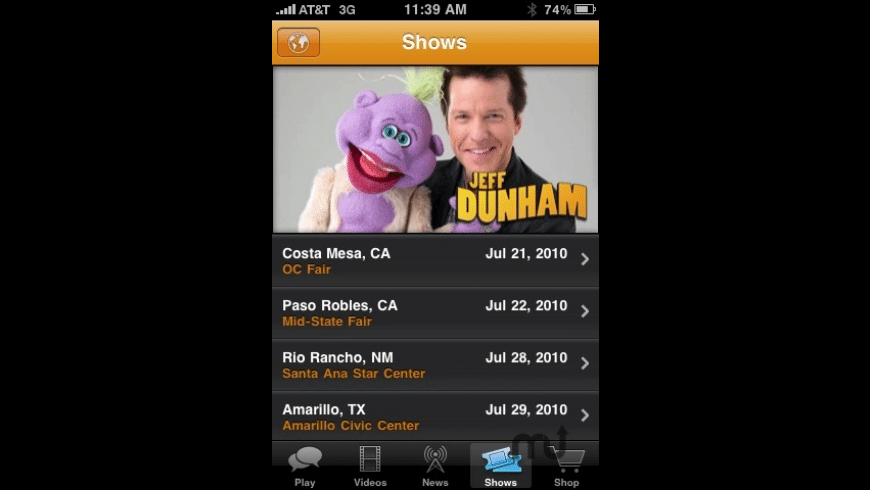Select the Amarillo Civic Center show
The image size is (870, 490).
click(435, 416)
